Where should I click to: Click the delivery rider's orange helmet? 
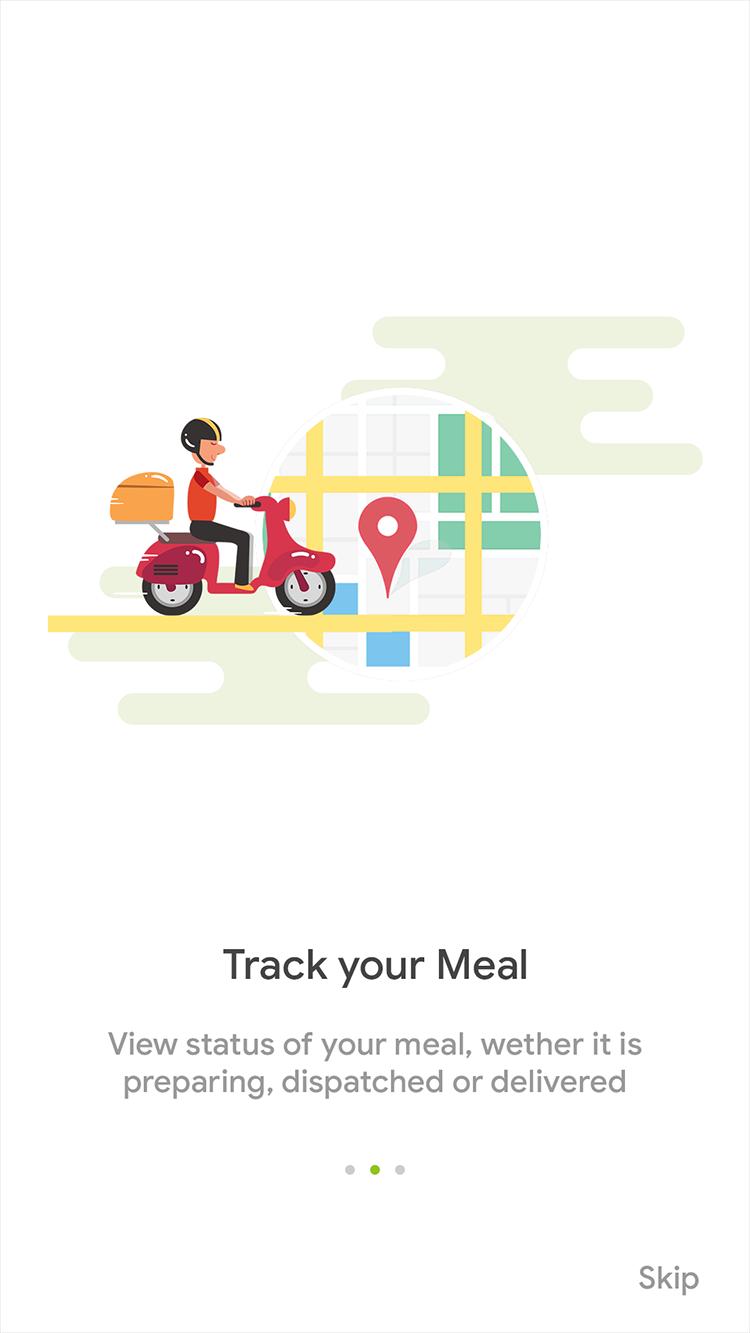click(198, 432)
